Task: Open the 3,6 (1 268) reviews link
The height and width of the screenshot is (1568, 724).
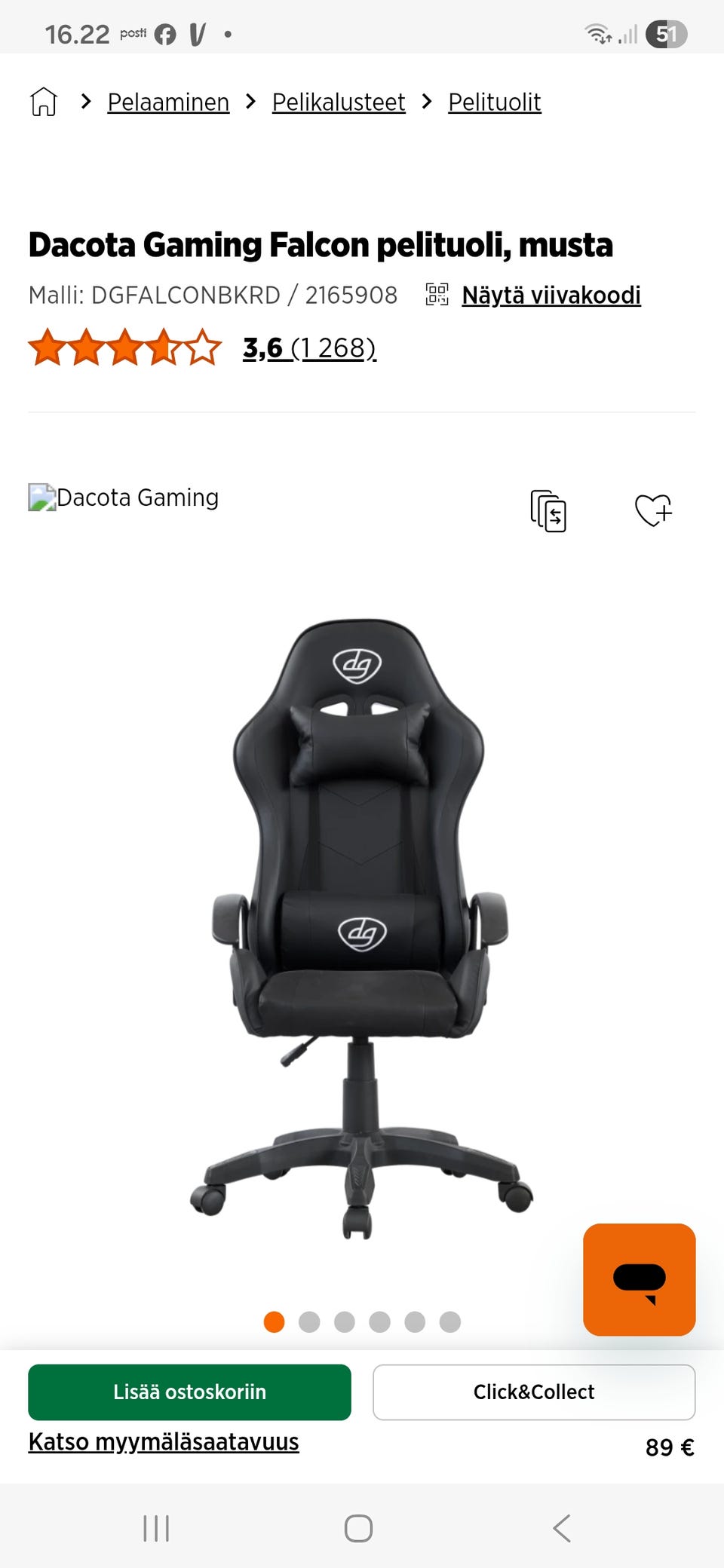Action: (x=309, y=348)
